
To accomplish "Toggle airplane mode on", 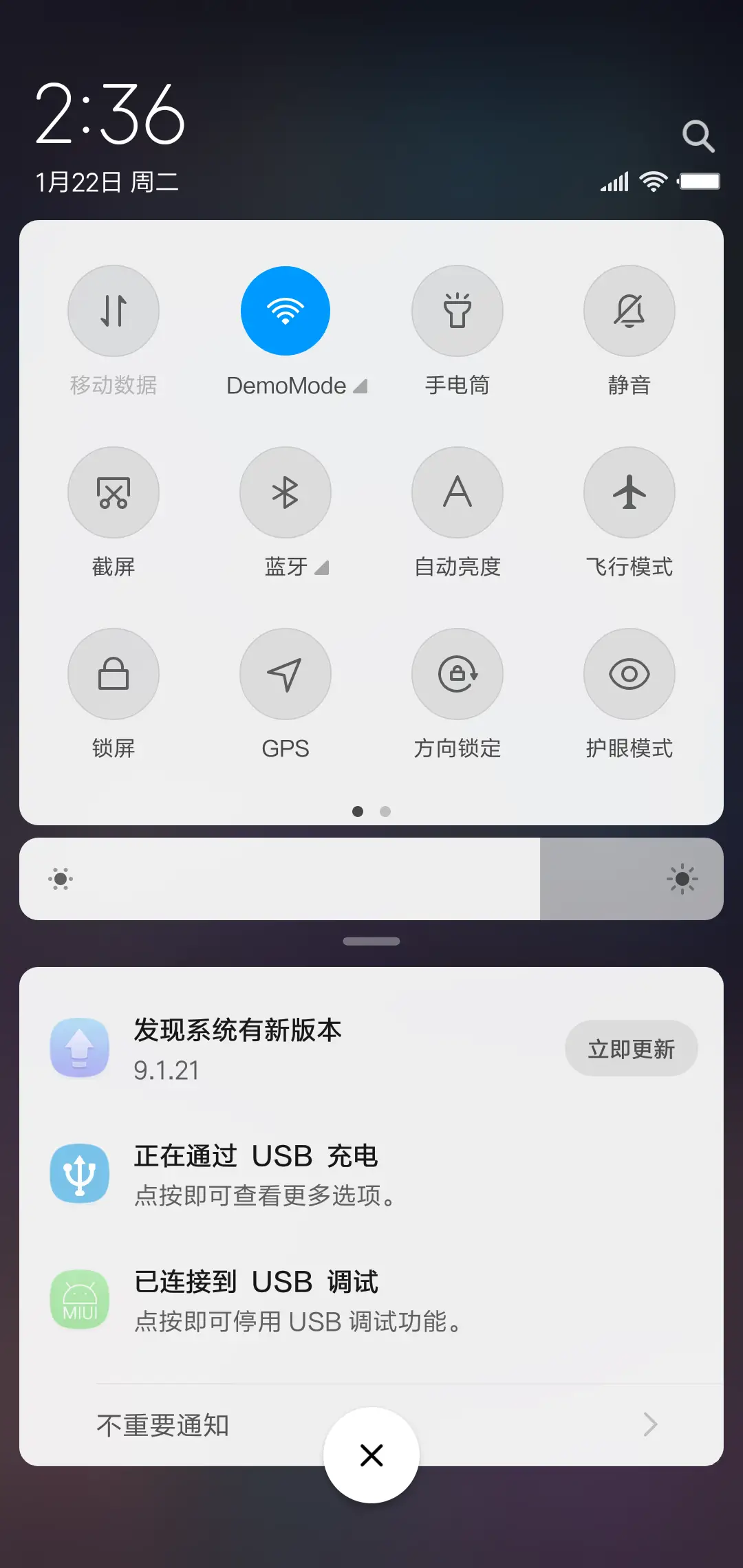I will click(629, 492).
